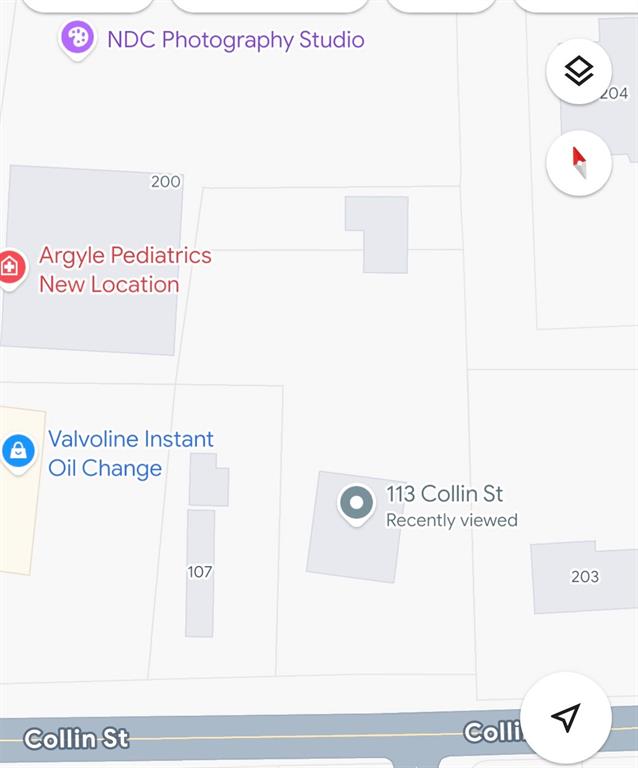638x768 pixels.
Task: Tap the 113 Collin St marker
Action: pyautogui.click(x=356, y=503)
